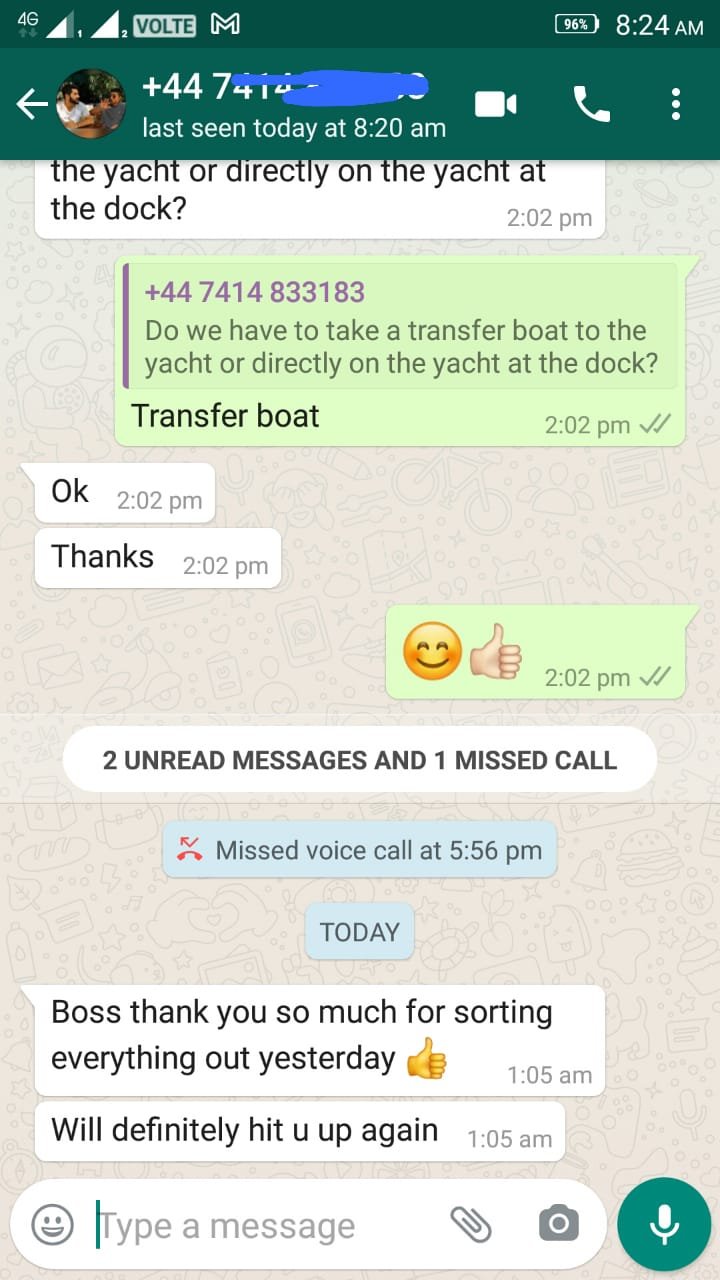The width and height of the screenshot is (720, 1280).
Task: Open the overflow menu
Action: [x=676, y=104]
